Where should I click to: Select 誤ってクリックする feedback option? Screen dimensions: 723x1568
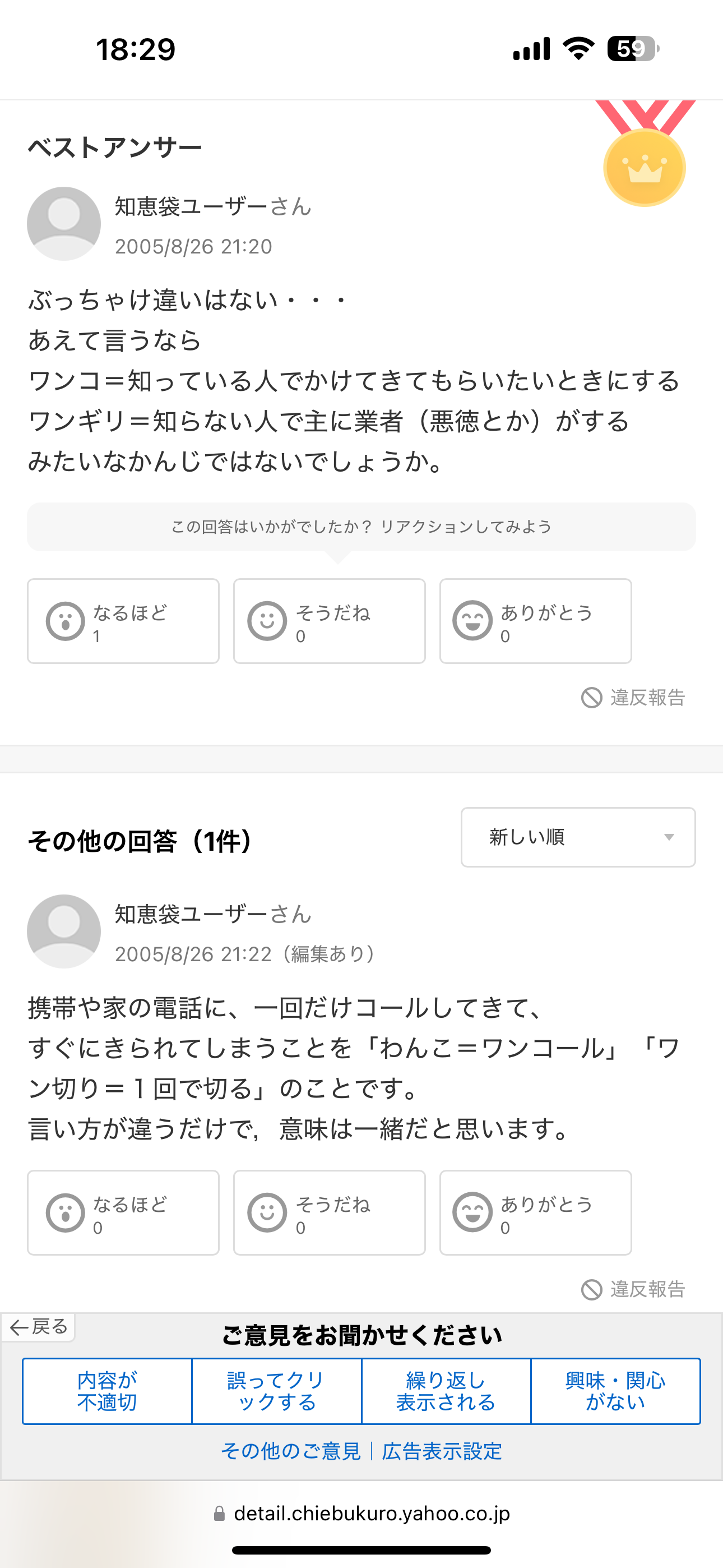[276, 1391]
